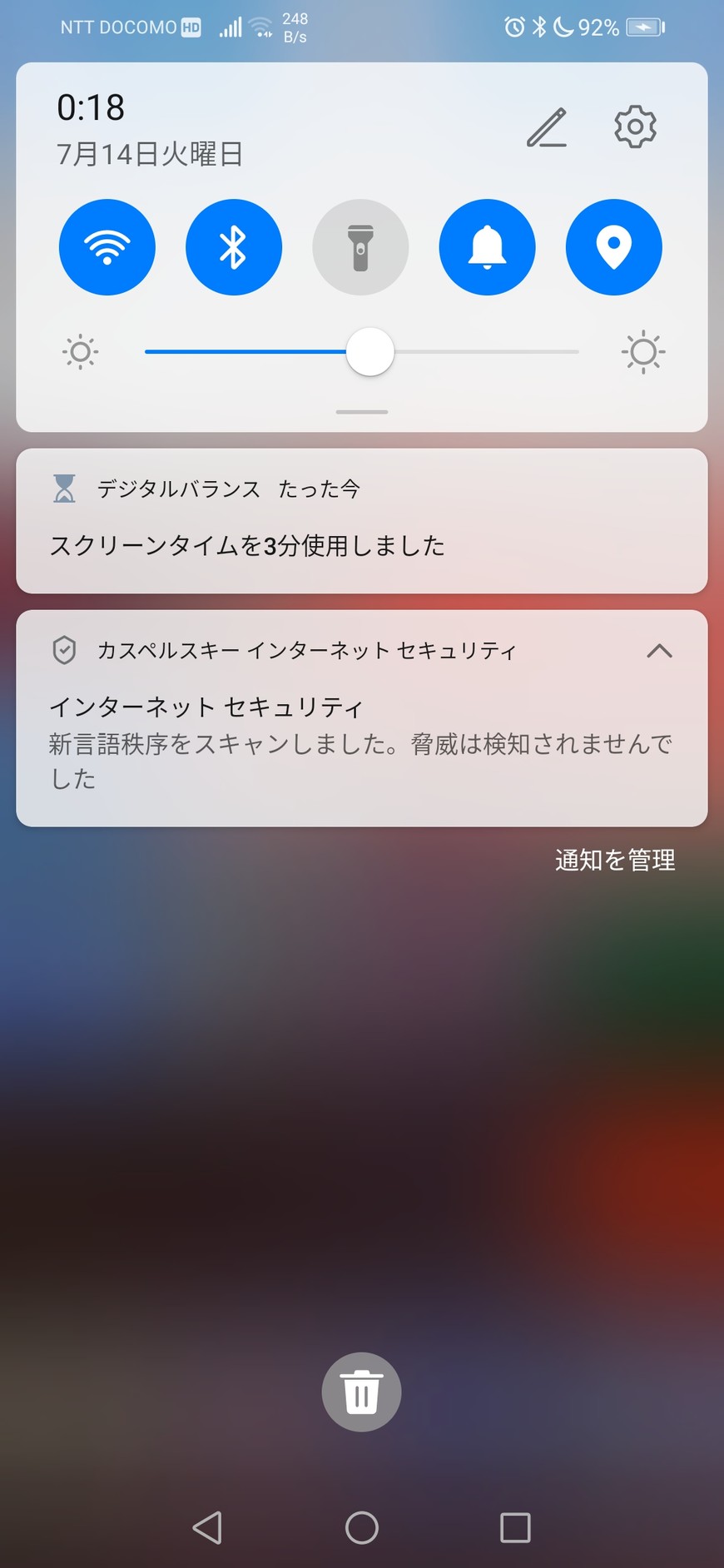
Task: Open the デジタルバランス screen time notification
Action: (361, 522)
